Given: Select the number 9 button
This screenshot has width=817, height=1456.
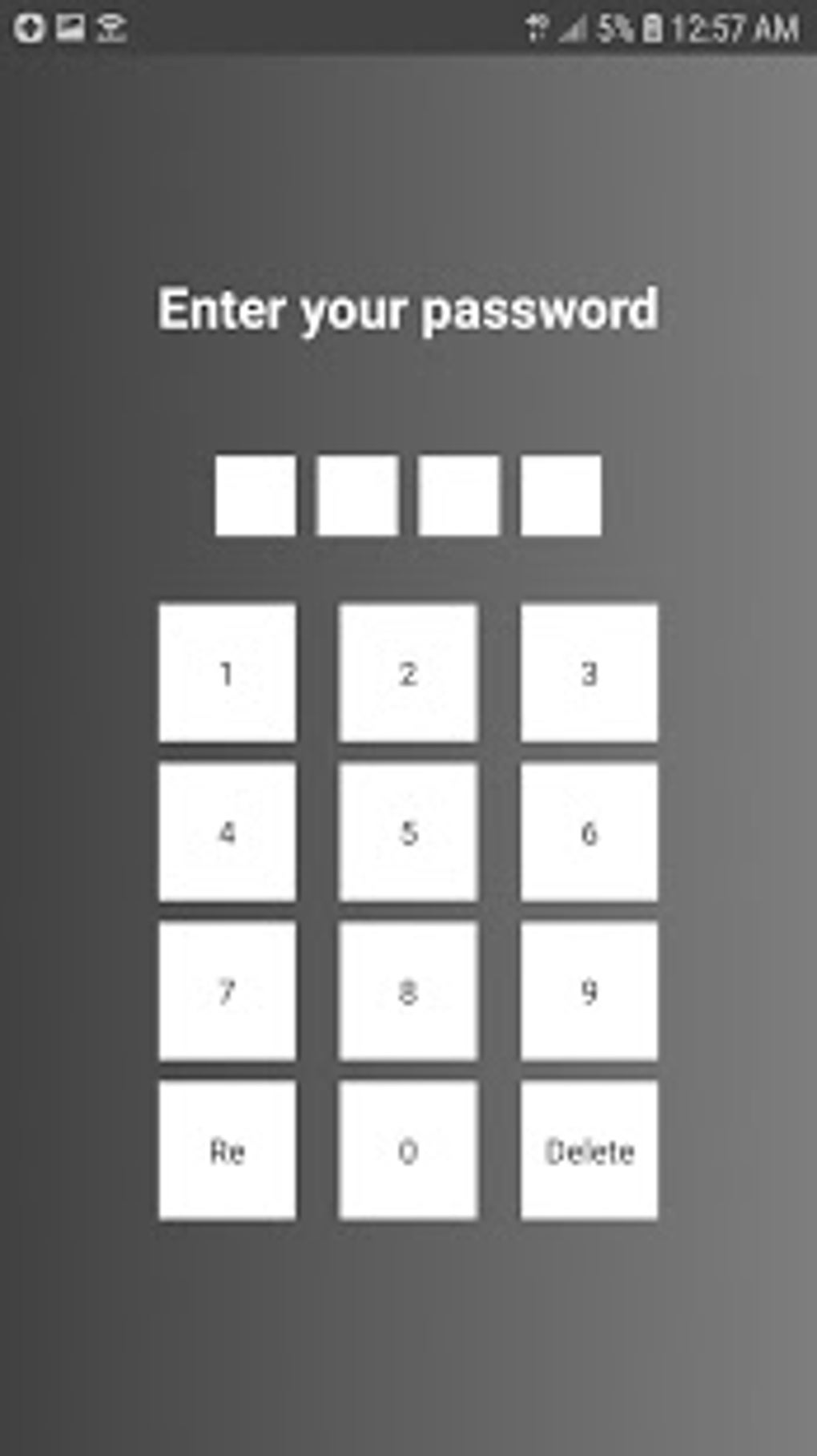Looking at the screenshot, I should tap(590, 991).
